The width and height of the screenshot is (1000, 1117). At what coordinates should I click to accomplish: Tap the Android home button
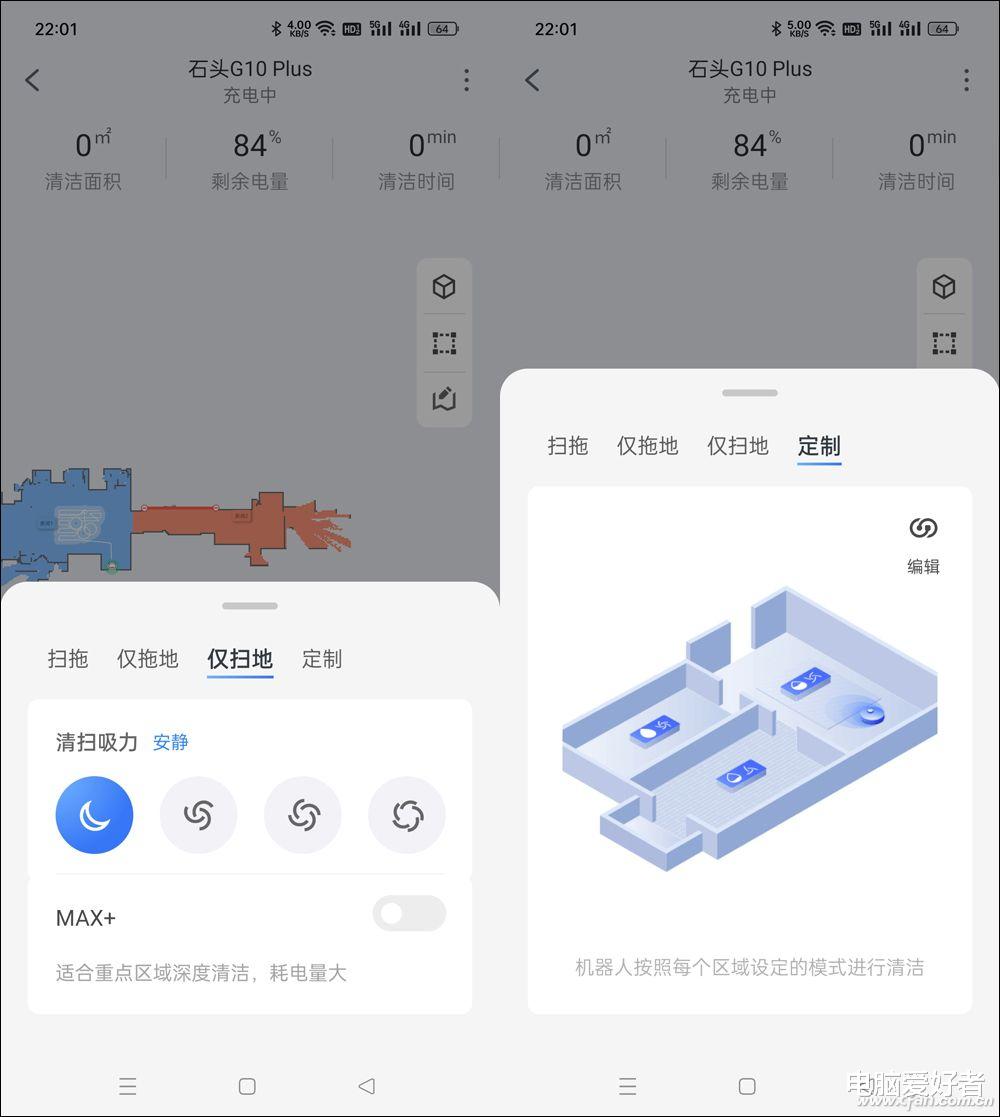tap(246, 1086)
